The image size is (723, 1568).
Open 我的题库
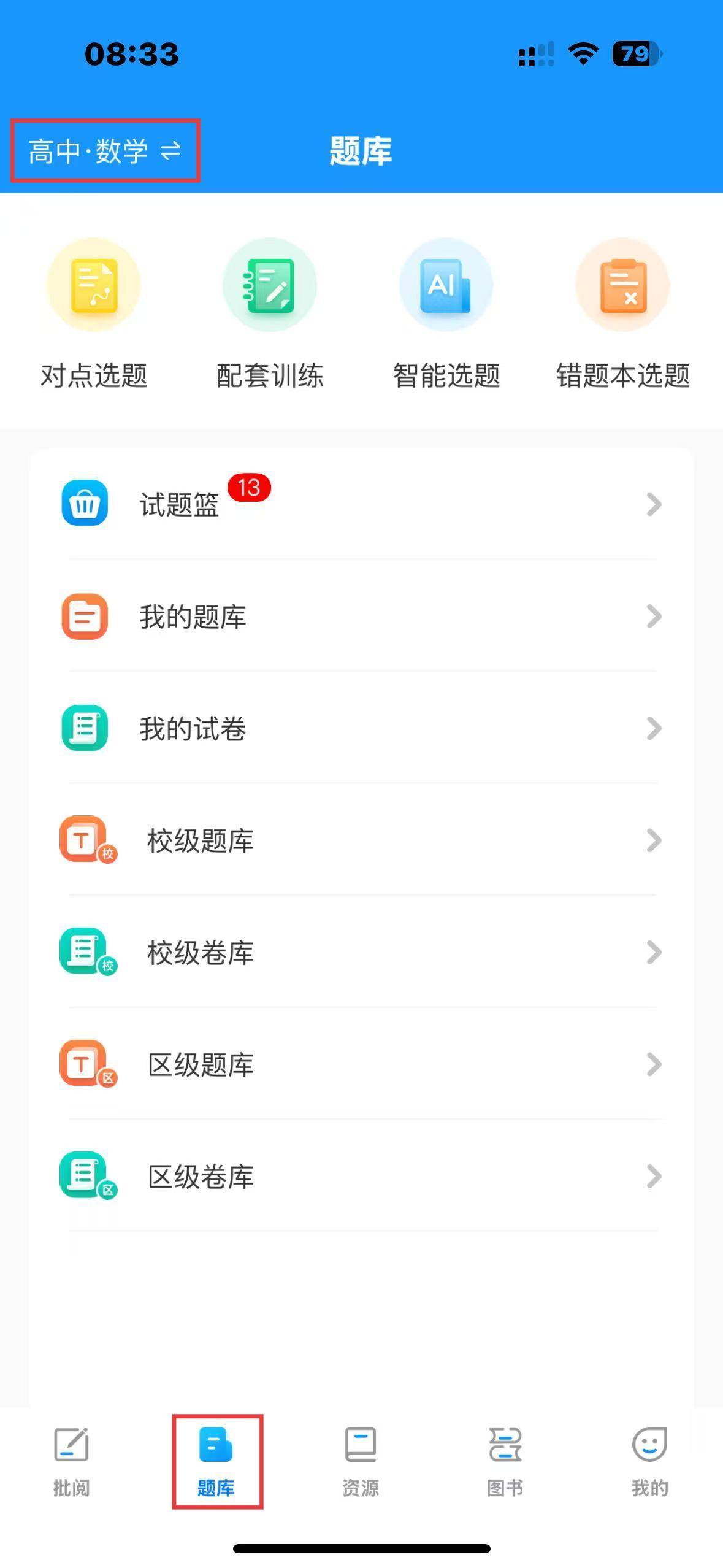[362, 617]
